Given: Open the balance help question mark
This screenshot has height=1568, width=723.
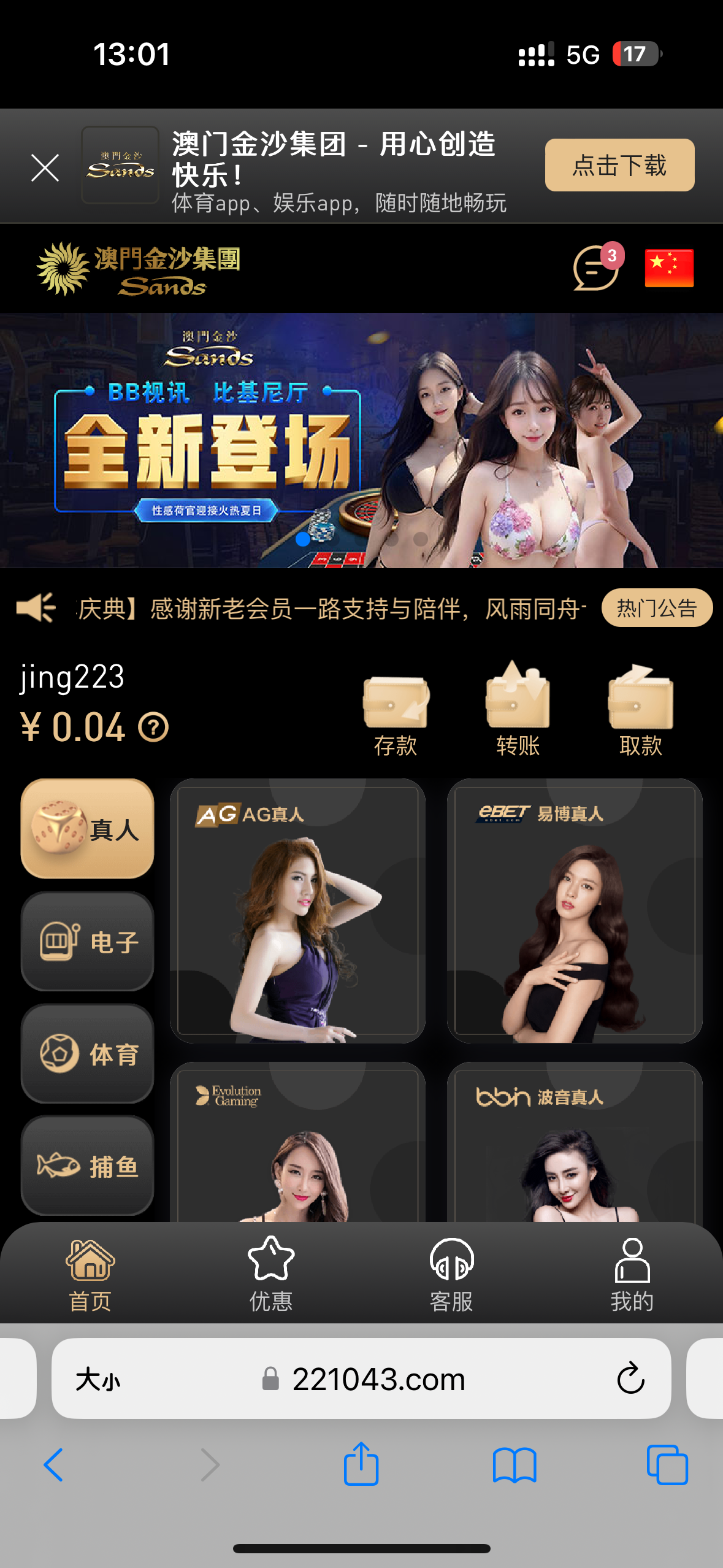Looking at the screenshot, I should (153, 728).
